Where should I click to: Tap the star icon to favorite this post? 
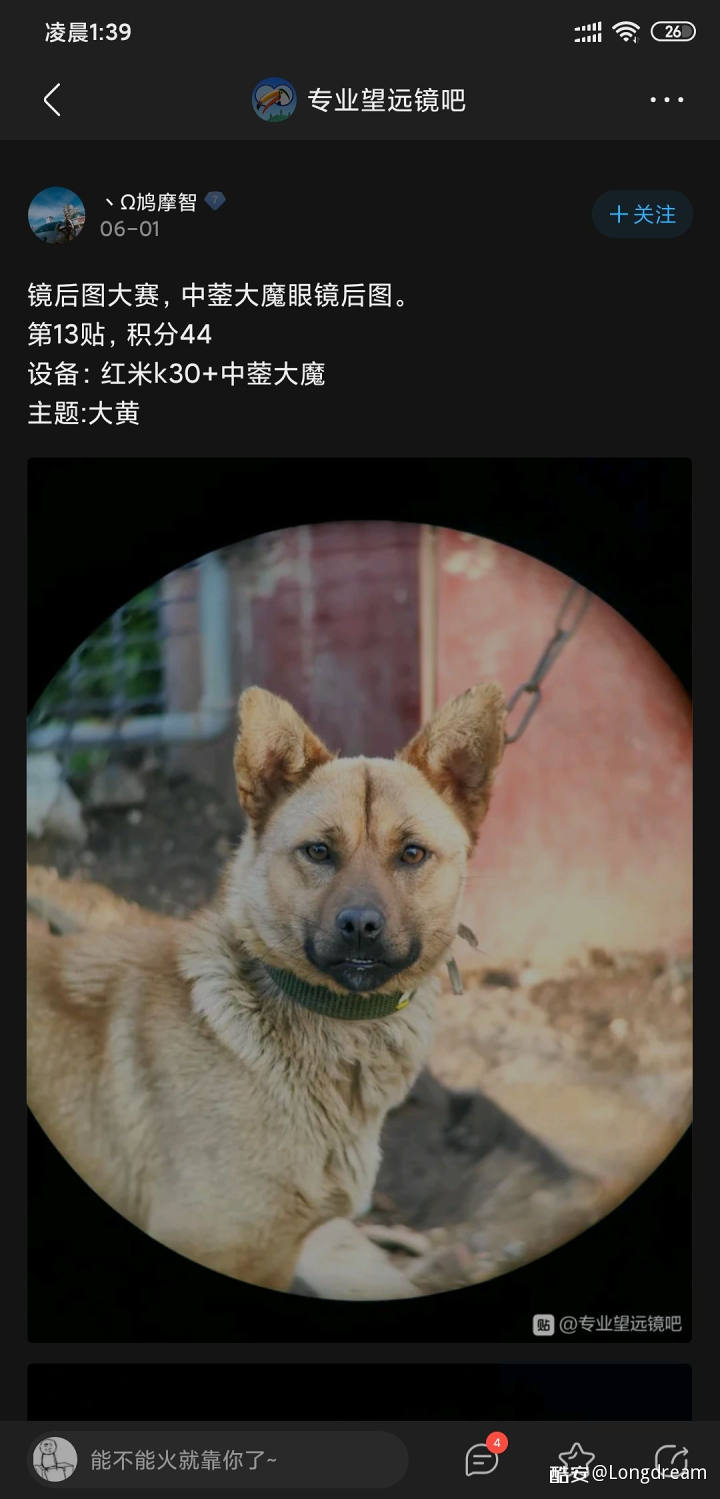click(x=578, y=1459)
